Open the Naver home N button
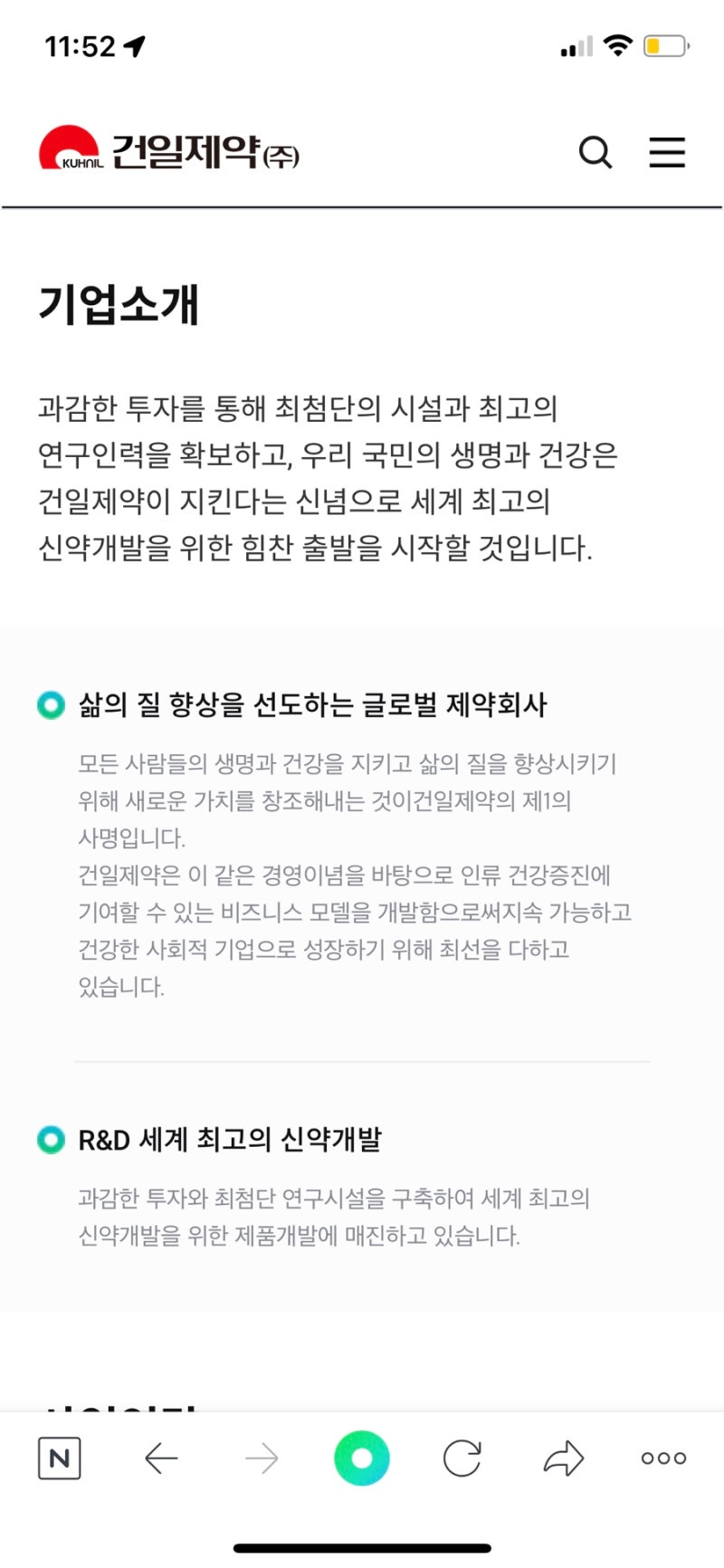Viewport: 724px width, 1568px height. pyautogui.click(x=60, y=1458)
